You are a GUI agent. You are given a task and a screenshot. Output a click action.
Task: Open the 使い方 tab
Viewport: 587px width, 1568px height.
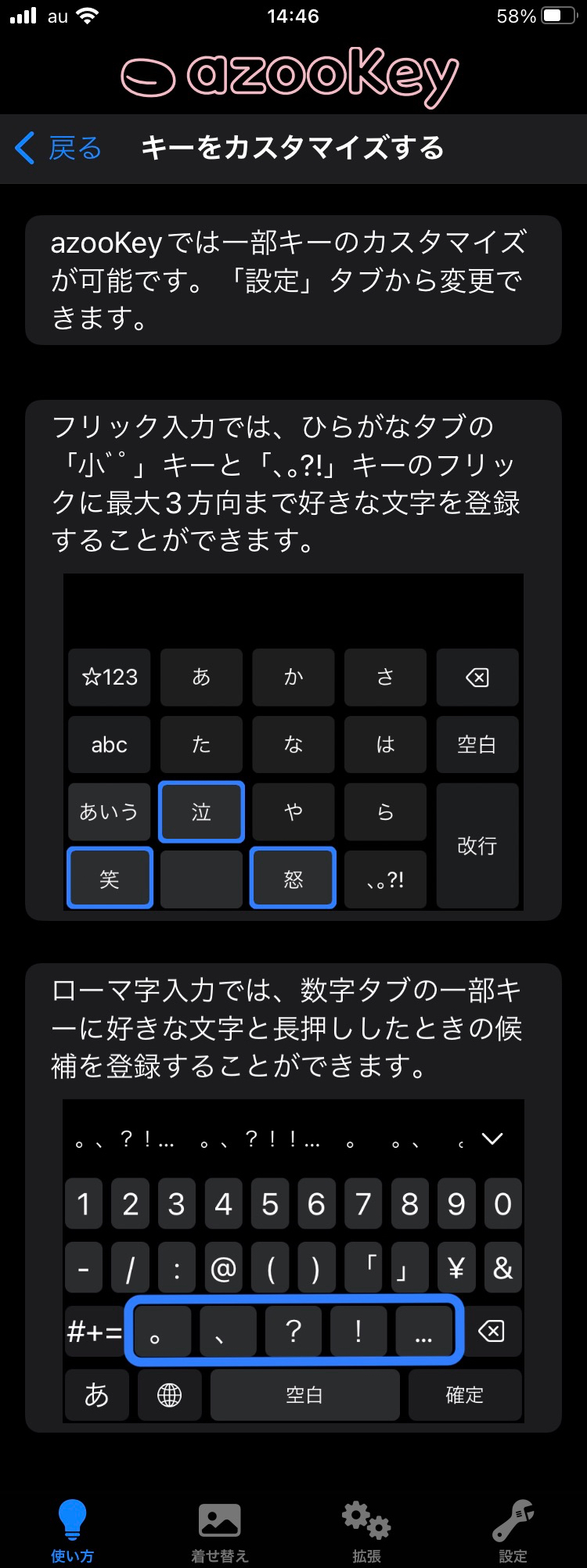[x=72, y=1530]
